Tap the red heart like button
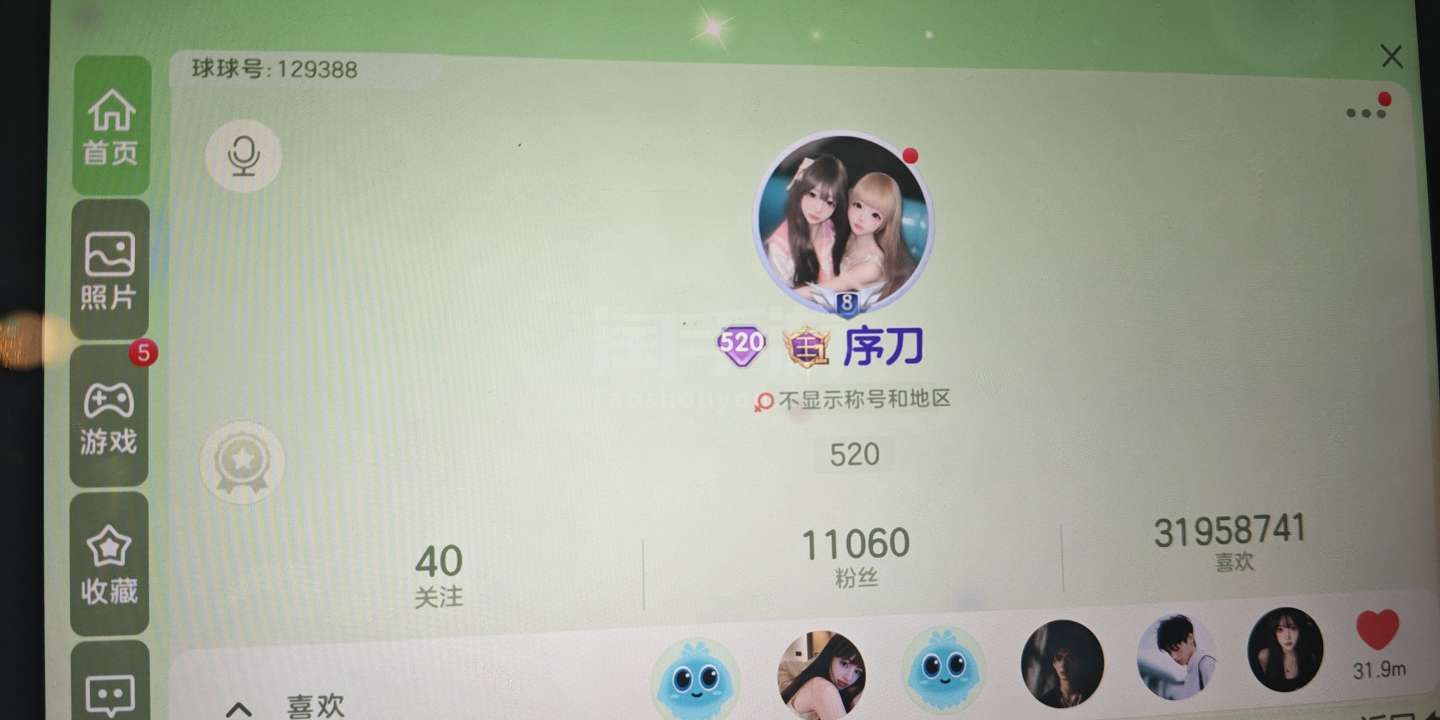The height and width of the screenshot is (720, 1440). [1377, 632]
